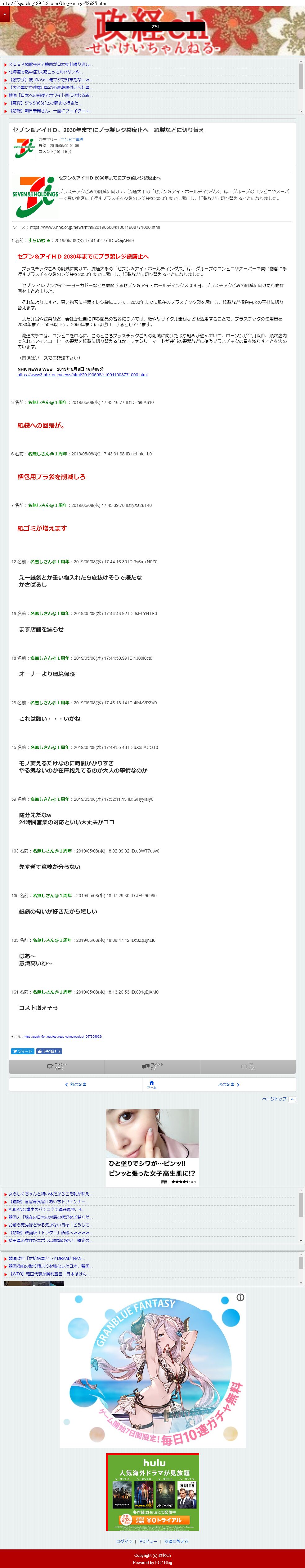The height and width of the screenshot is (1568, 305).
Task: Open the NHK NEWS WEB source URL
Action: point(82,375)
